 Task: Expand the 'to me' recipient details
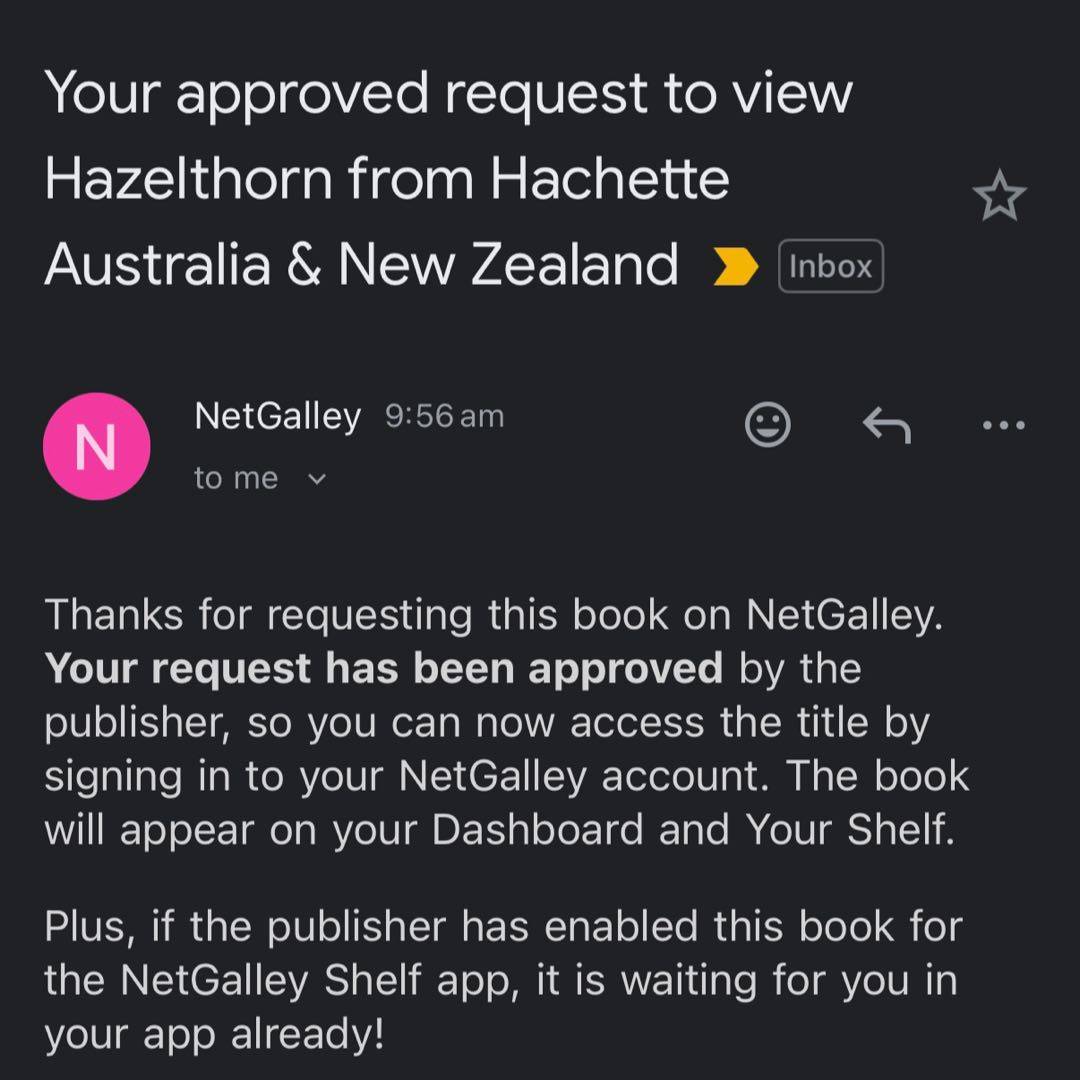pos(316,479)
